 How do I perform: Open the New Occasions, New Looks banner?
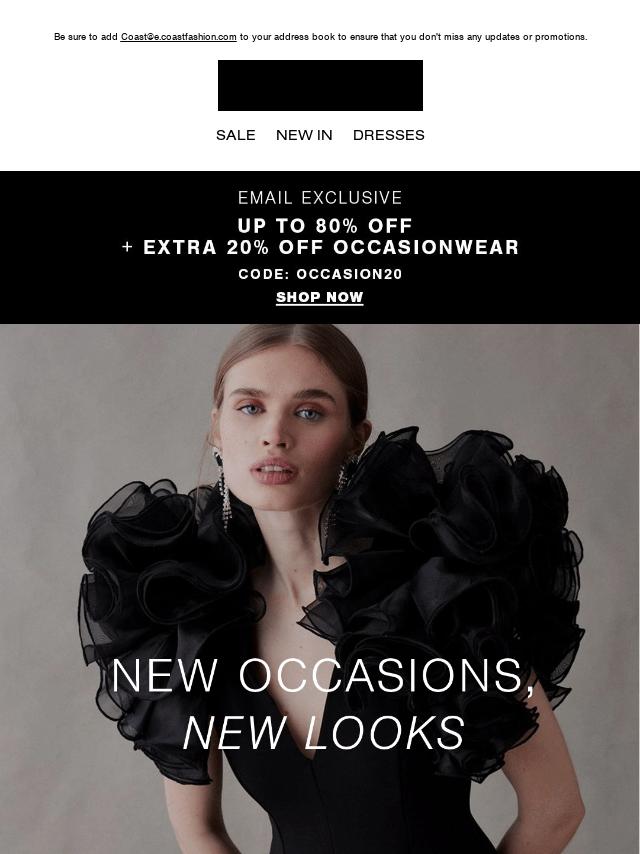(x=320, y=600)
